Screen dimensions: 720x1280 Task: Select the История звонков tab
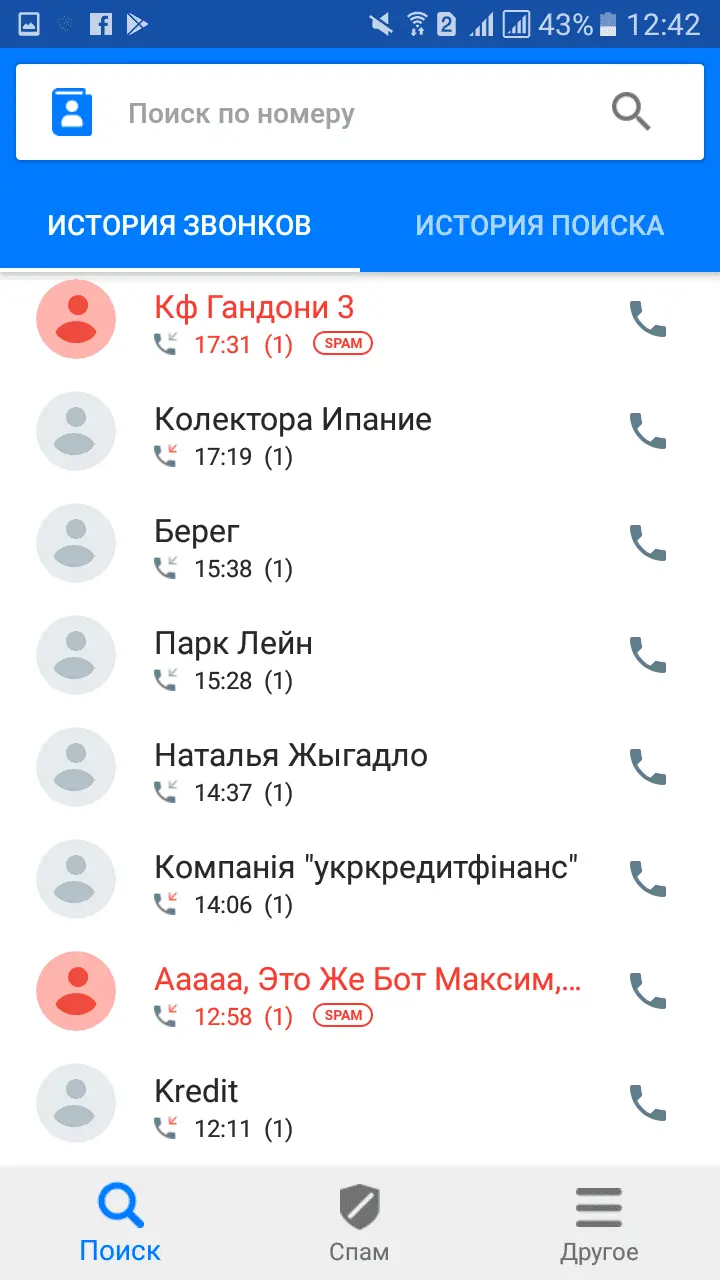pos(180,225)
